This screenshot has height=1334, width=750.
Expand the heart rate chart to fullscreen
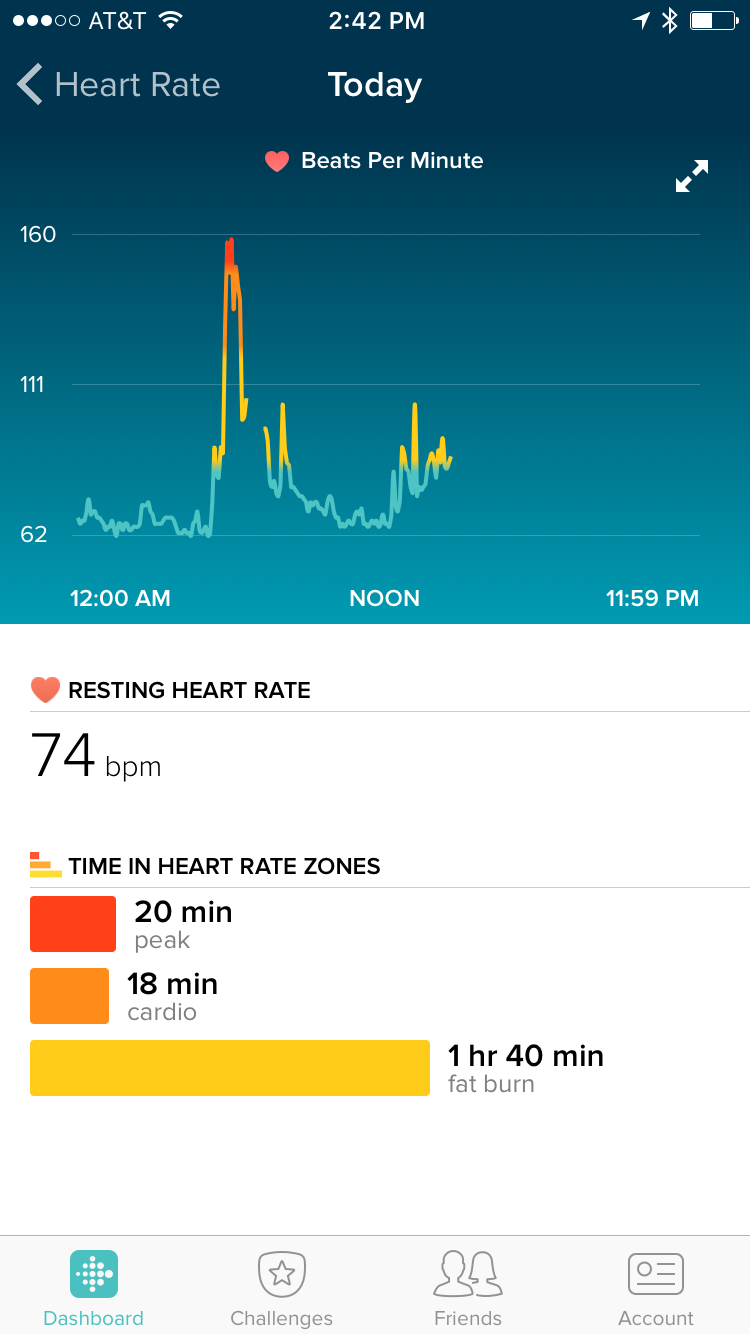point(691,176)
